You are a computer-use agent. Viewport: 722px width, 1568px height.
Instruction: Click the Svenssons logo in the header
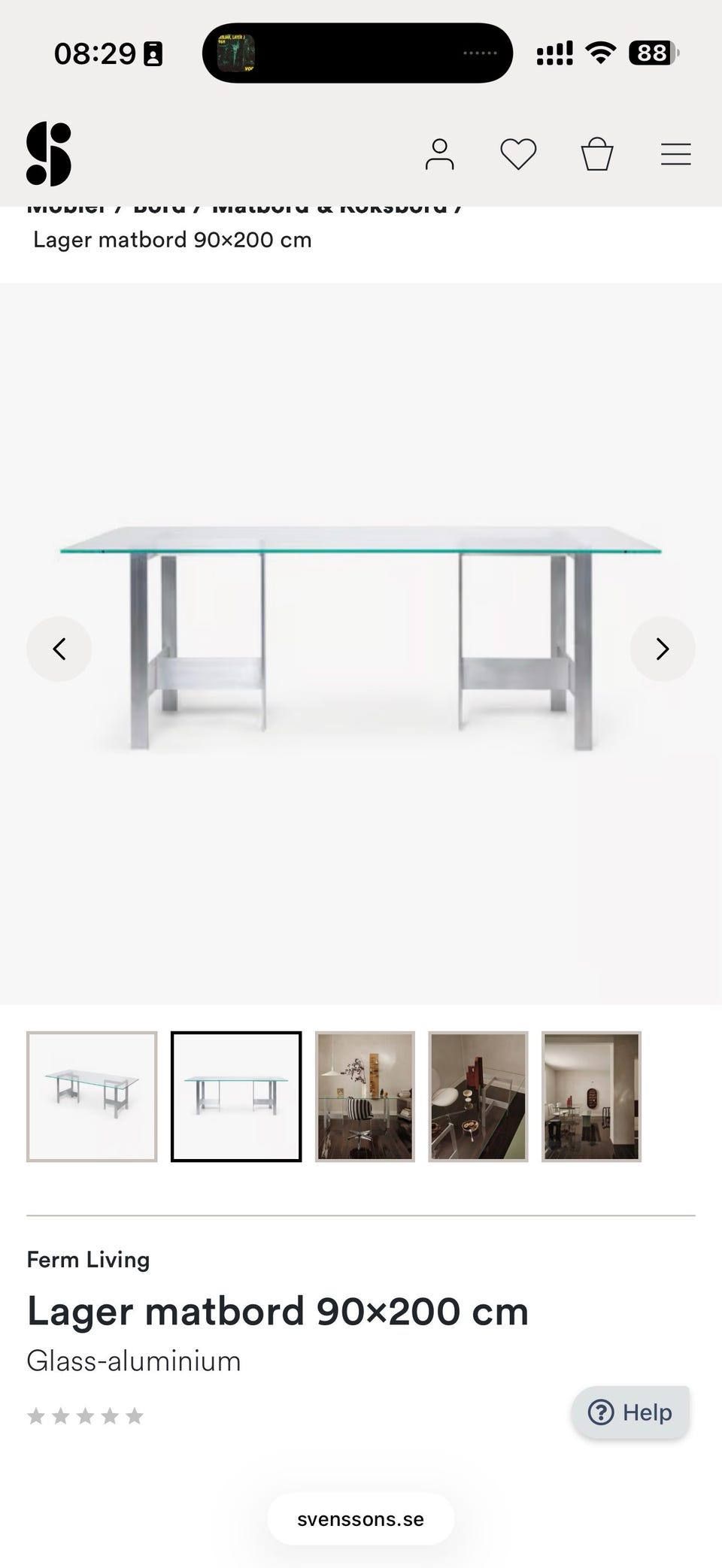[47, 154]
